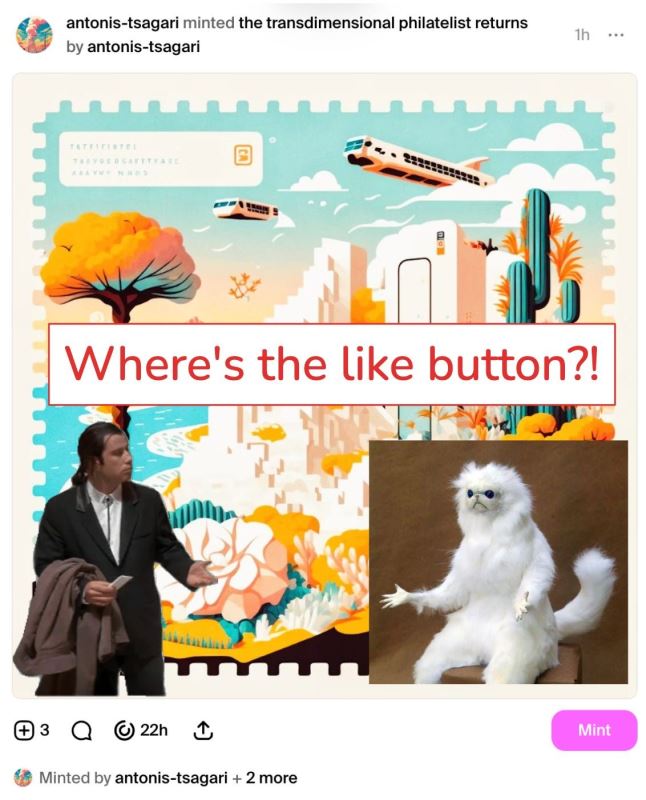646x800 pixels.
Task: Open the post's three-dot overflow menu
Action: 616,34
